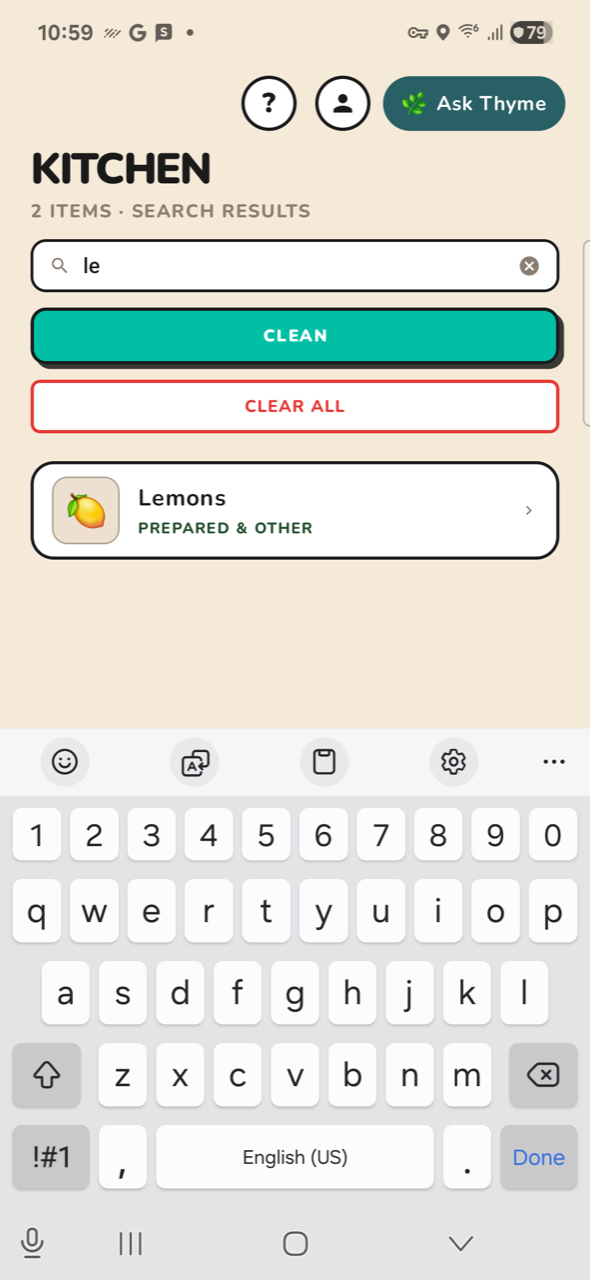Hide the keyboard with the down arrow

[460, 1243]
